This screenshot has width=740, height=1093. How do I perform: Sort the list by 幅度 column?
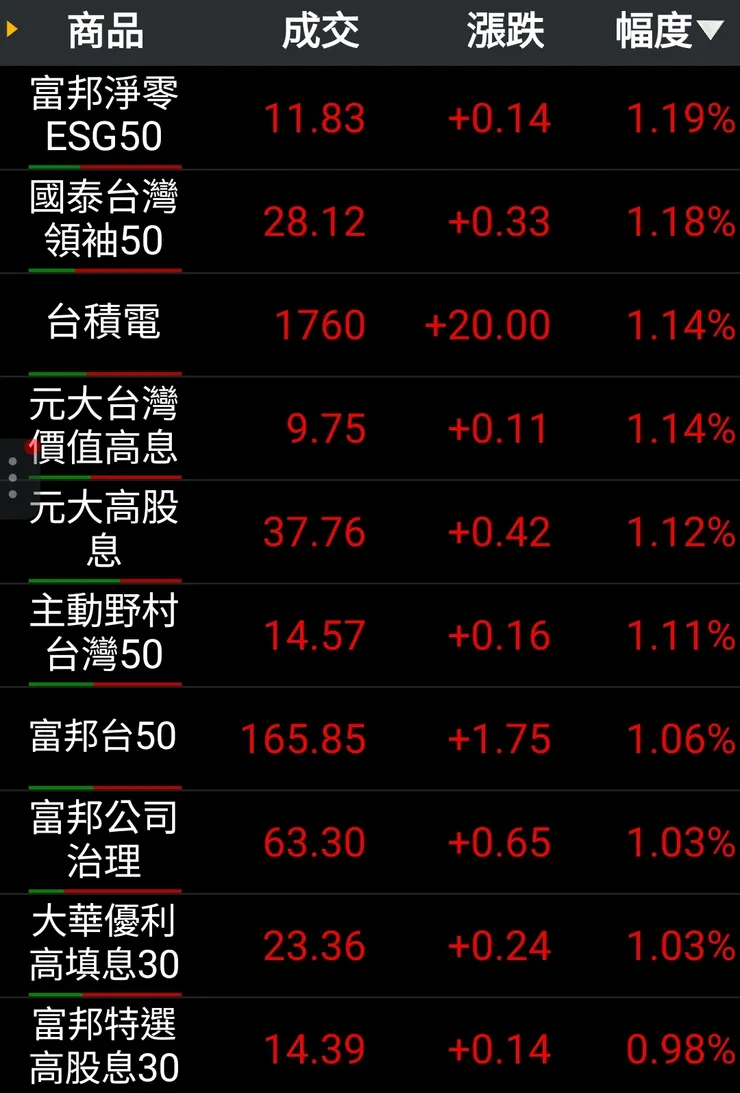tap(668, 32)
